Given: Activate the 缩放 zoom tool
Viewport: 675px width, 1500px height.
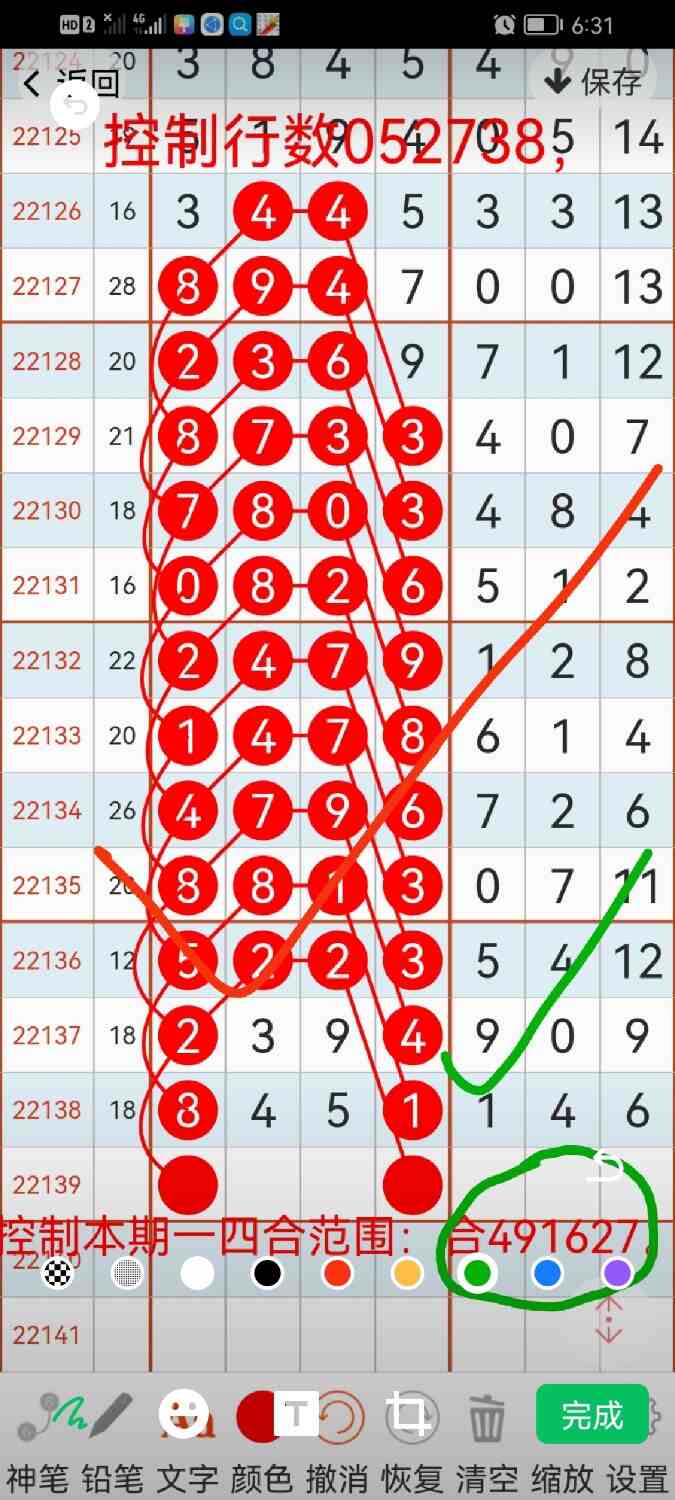Looking at the screenshot, I should pyautogui.click(x=562, y=1478).
